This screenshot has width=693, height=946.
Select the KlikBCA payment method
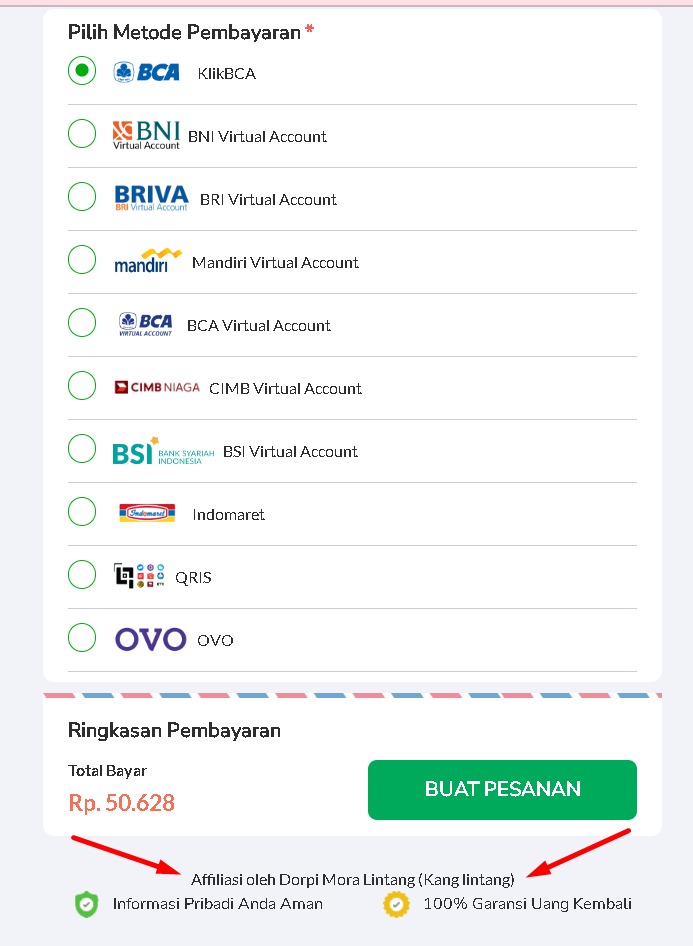[x=82, y=71]
